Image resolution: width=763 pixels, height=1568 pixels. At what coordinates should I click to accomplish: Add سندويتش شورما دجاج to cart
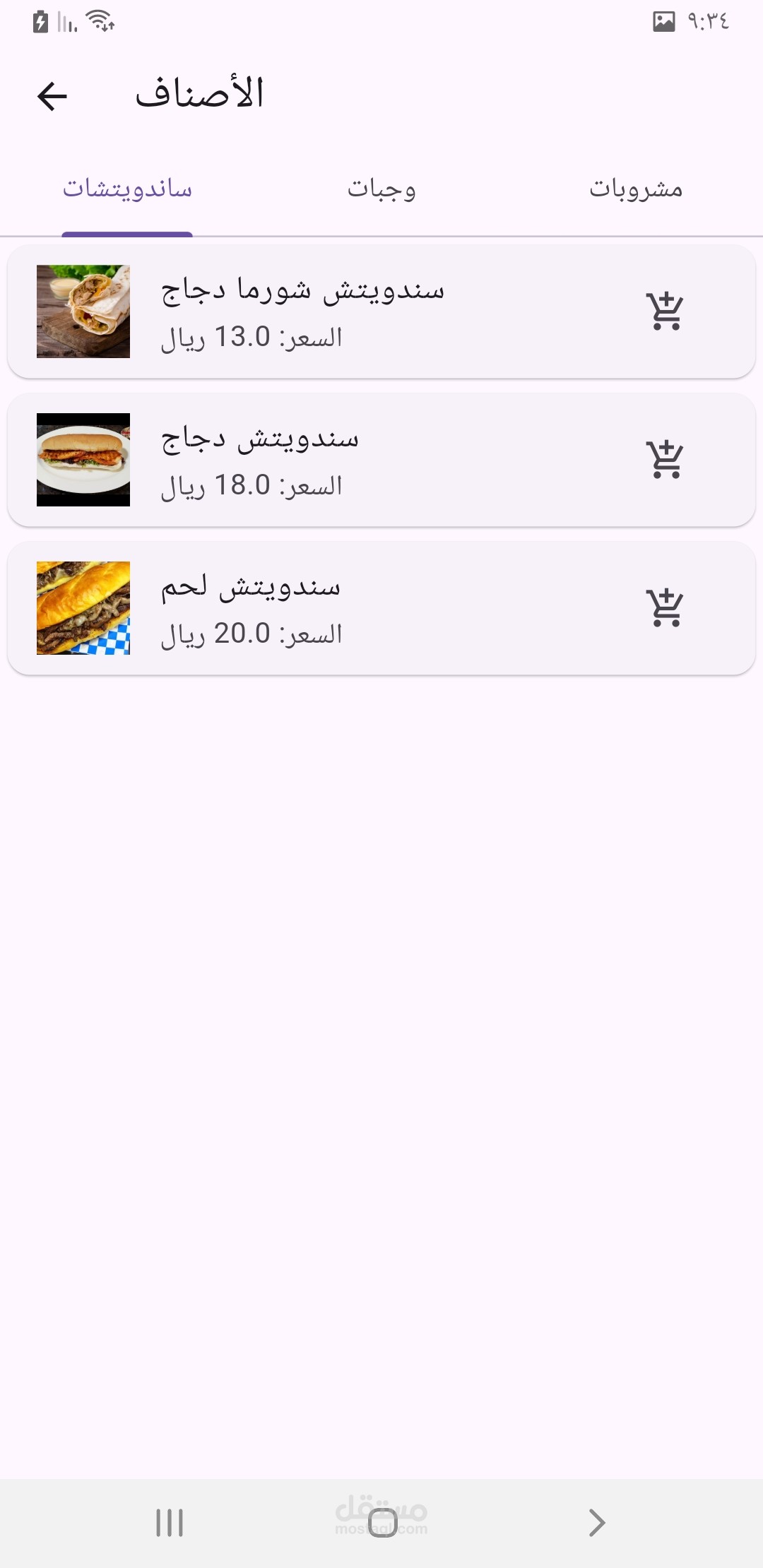[665, 311]
